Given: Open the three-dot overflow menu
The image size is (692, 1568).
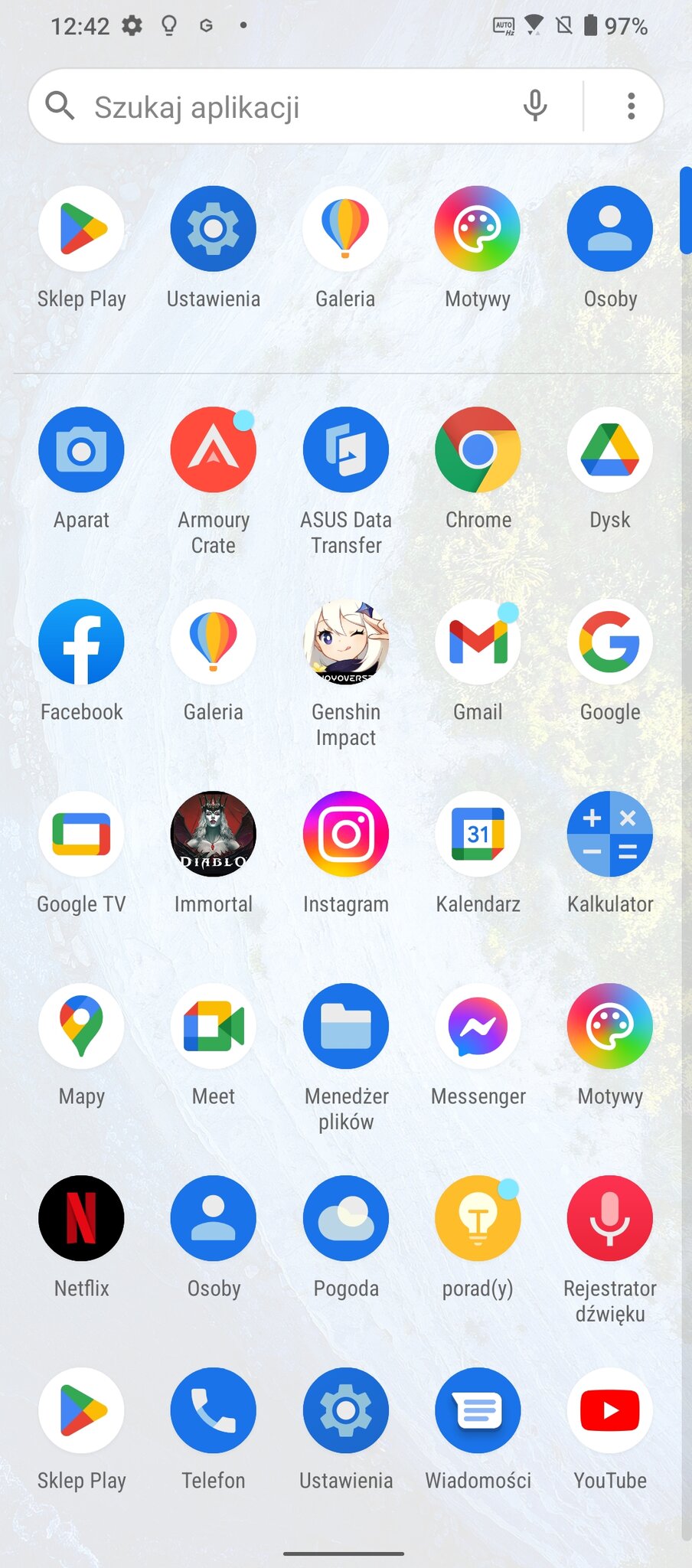Looking at the screenshot, I should point(631,106).
